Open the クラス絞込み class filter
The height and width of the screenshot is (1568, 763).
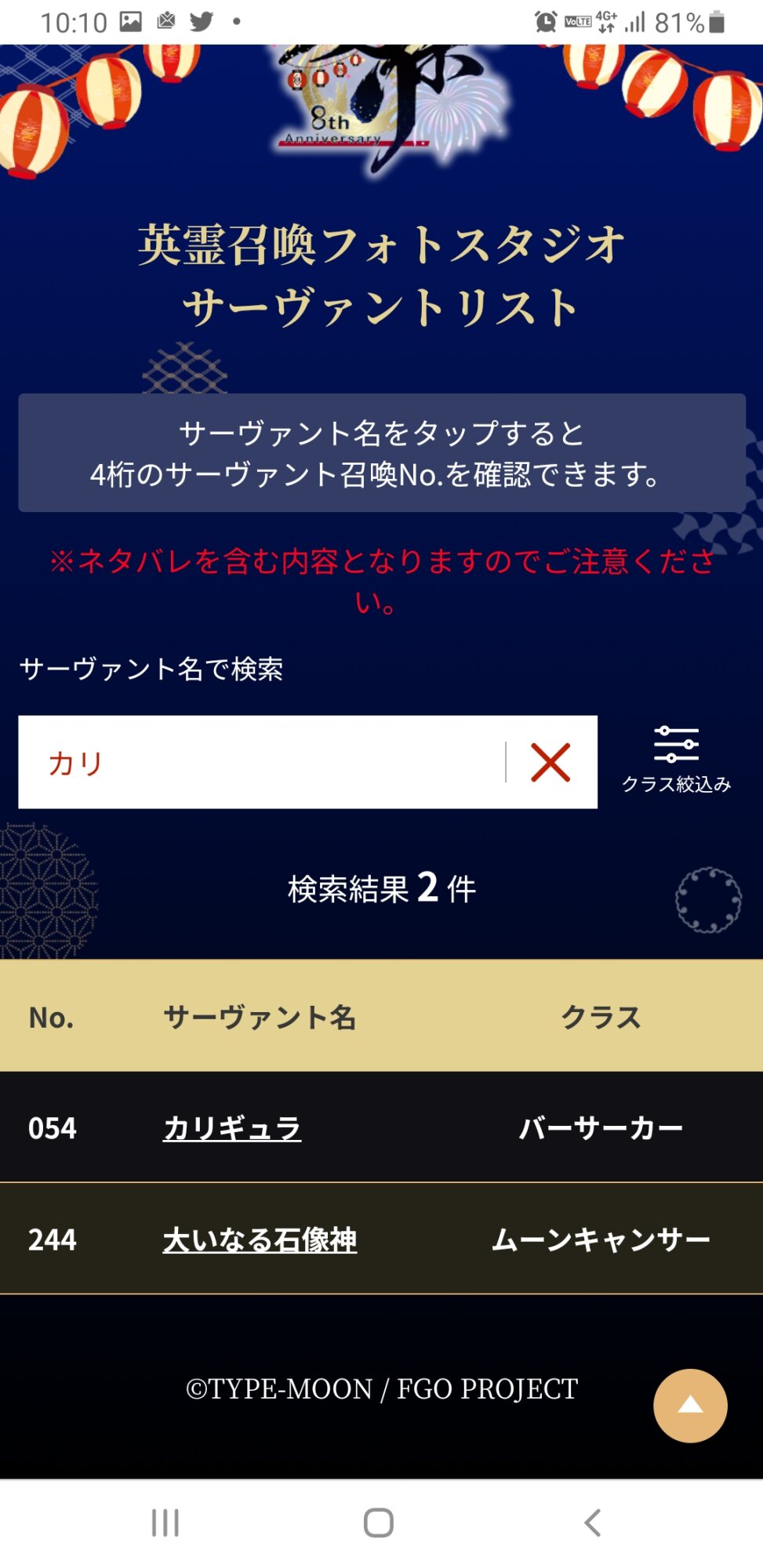(x=676, y=759)
